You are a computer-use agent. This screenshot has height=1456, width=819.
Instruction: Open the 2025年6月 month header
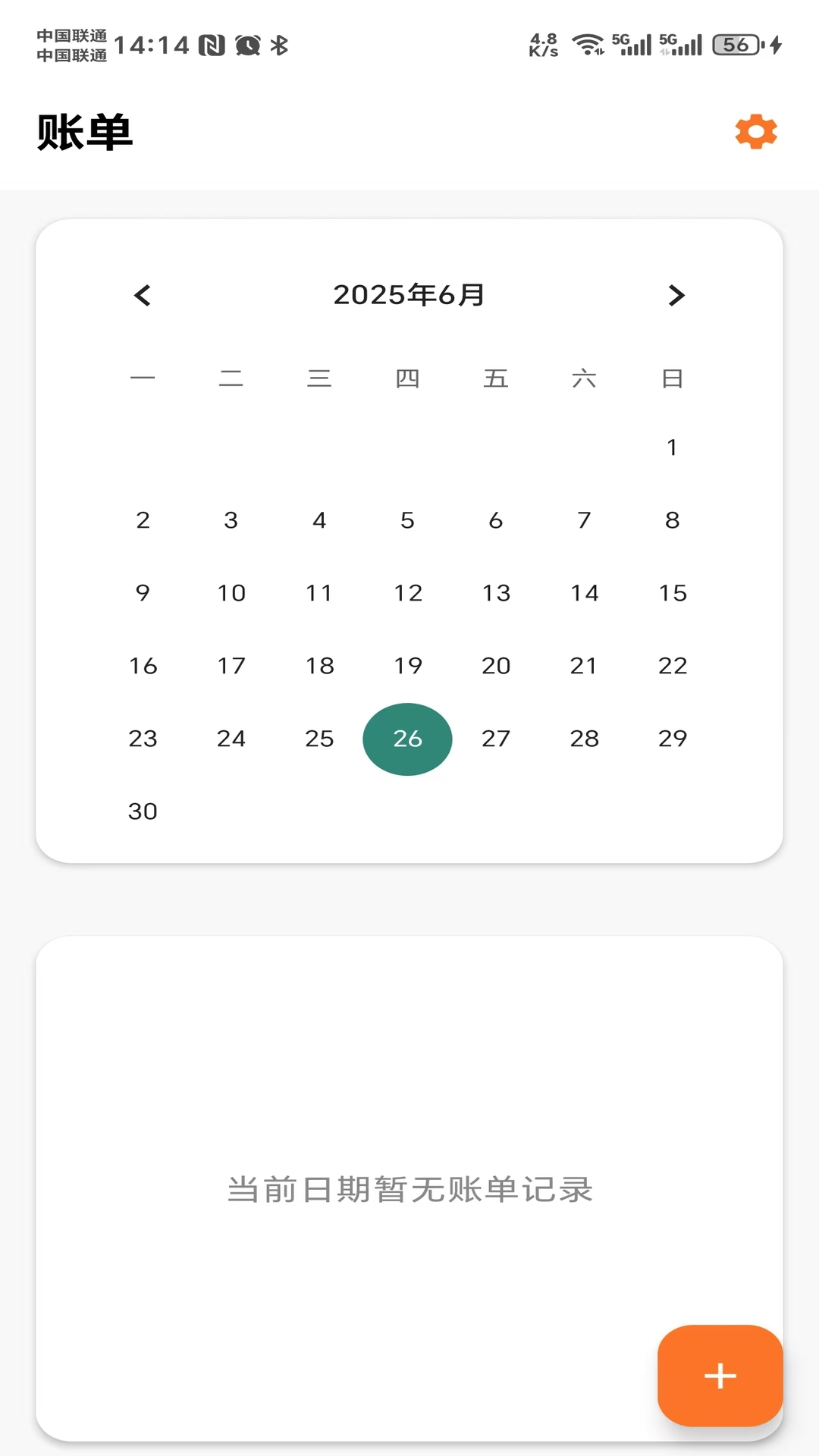pyautogui.click(x=409, y=296)
